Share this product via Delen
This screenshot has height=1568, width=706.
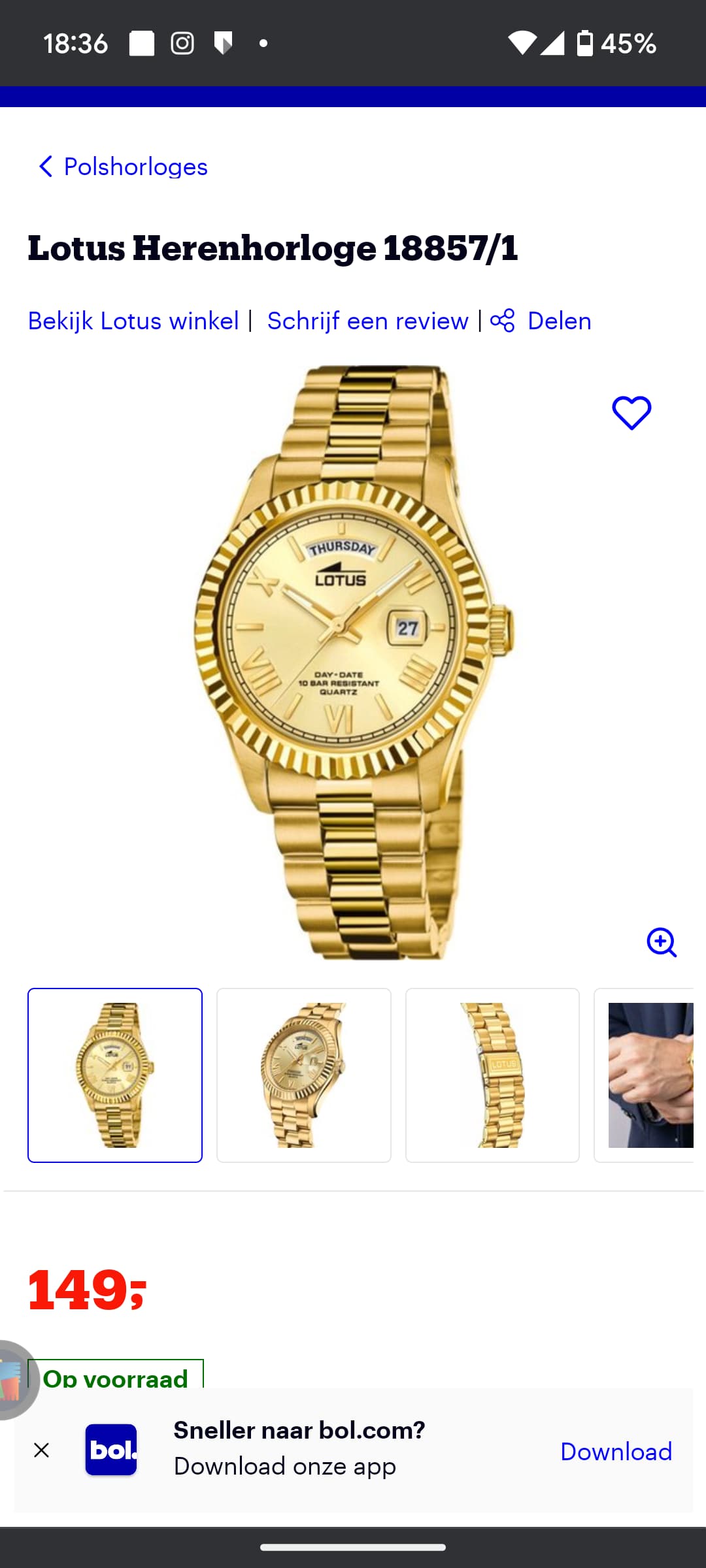[541, 321]
